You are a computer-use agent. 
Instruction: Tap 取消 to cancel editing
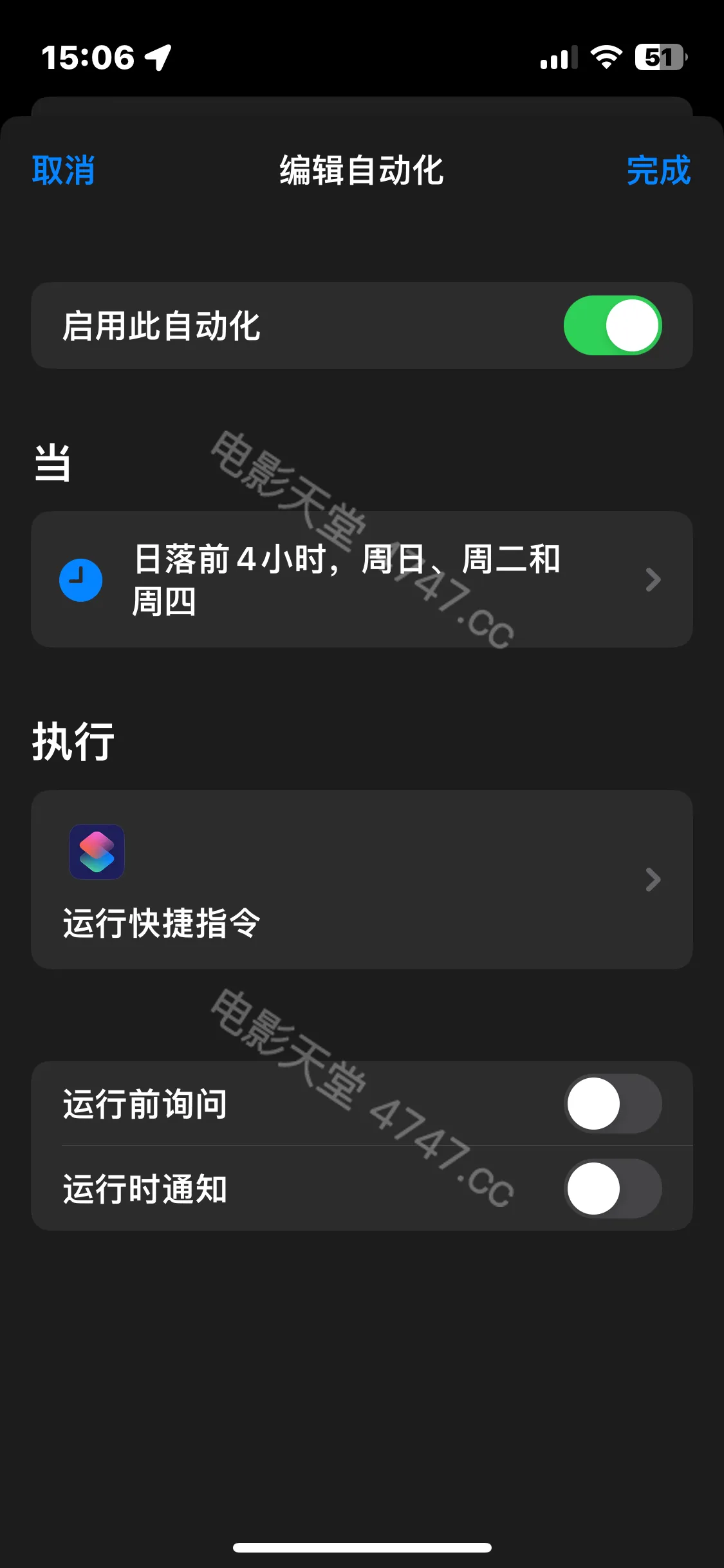coord(63,171)
